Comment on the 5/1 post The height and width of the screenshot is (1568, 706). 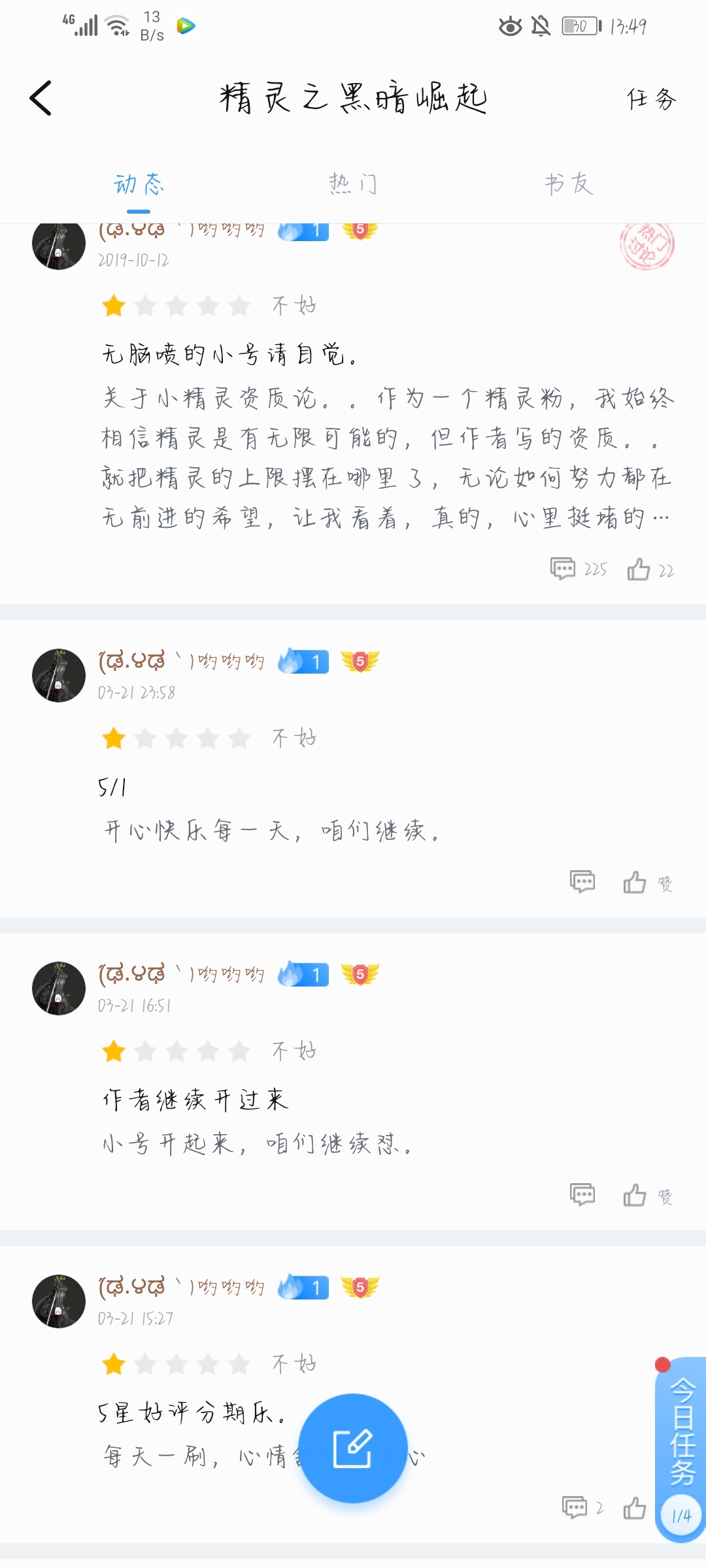click(x=582, y=882)
